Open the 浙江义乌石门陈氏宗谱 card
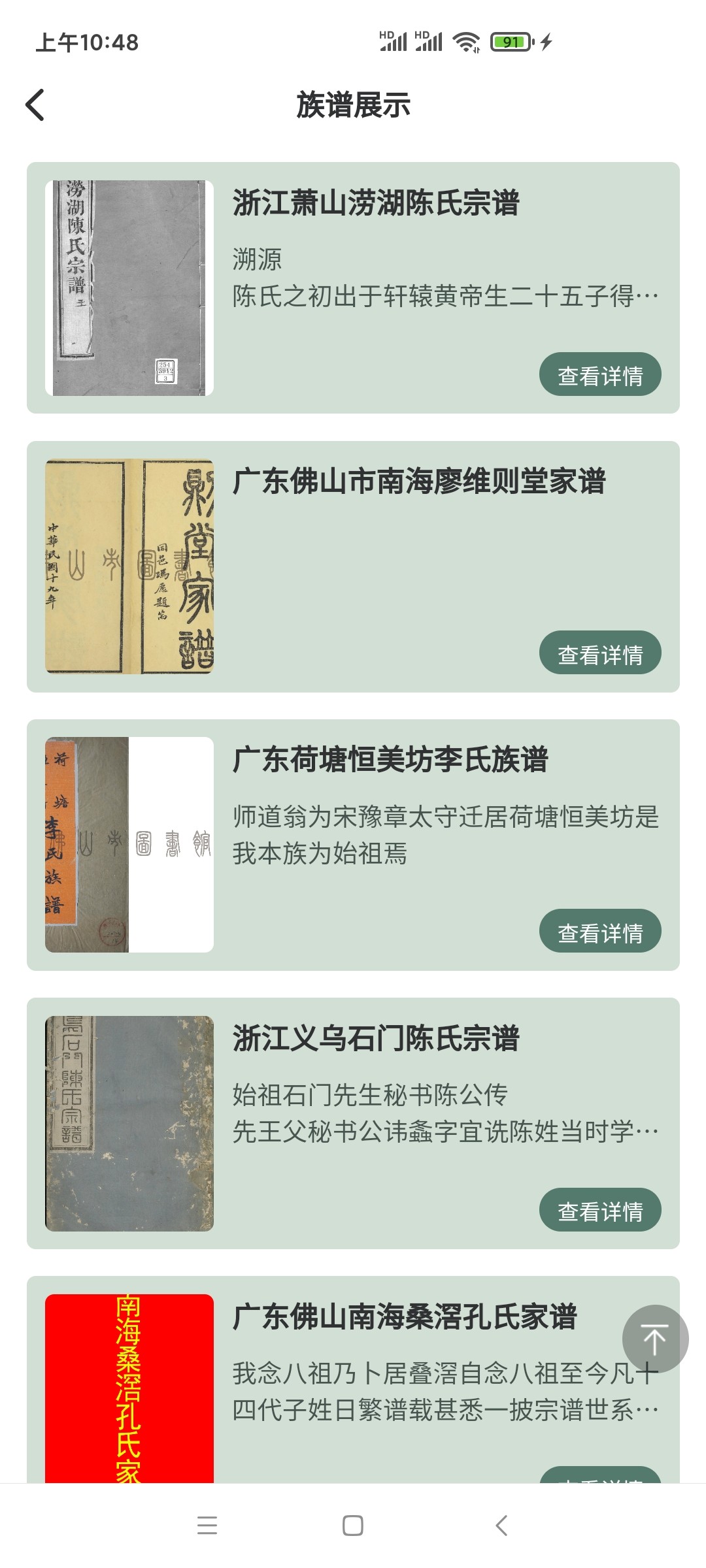 pos(353,1123)
